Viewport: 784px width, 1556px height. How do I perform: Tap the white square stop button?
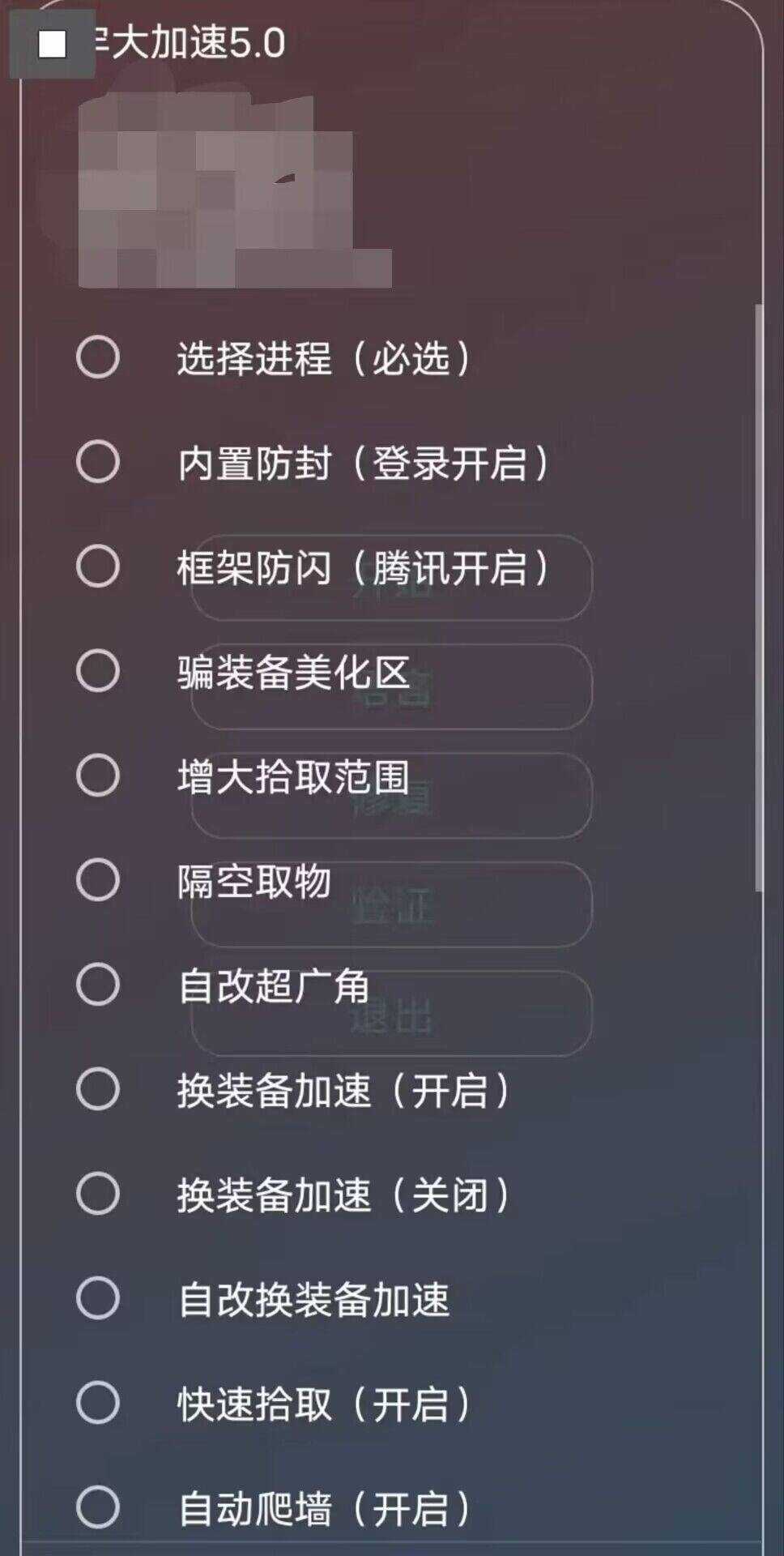(x=53, y=44)
